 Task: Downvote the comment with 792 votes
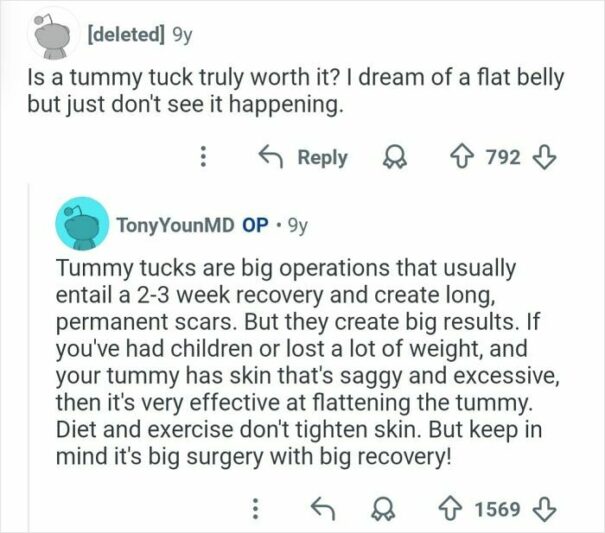tap(546, 158)
